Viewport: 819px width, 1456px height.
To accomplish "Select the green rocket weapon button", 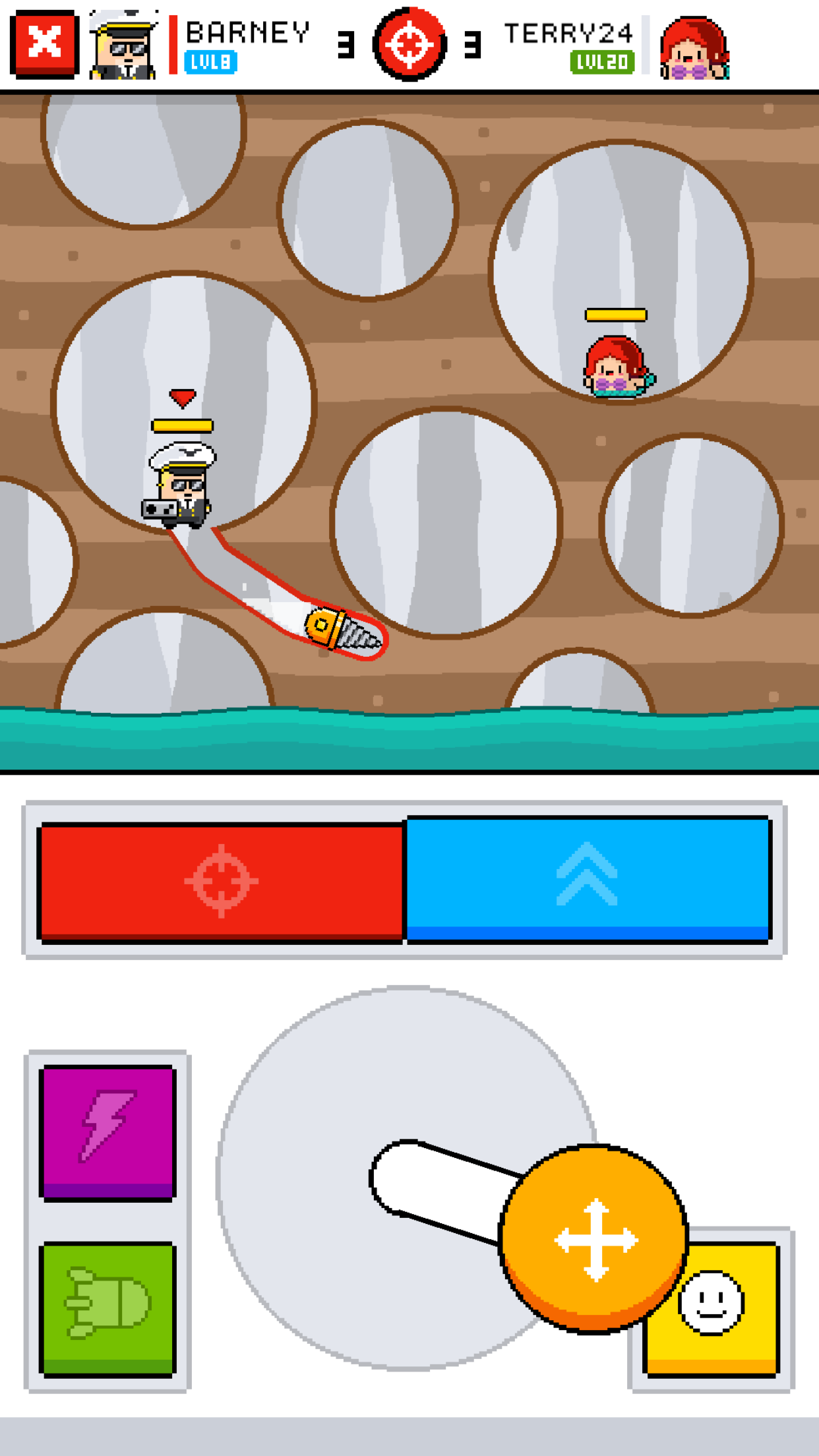I will point(107,1309).
